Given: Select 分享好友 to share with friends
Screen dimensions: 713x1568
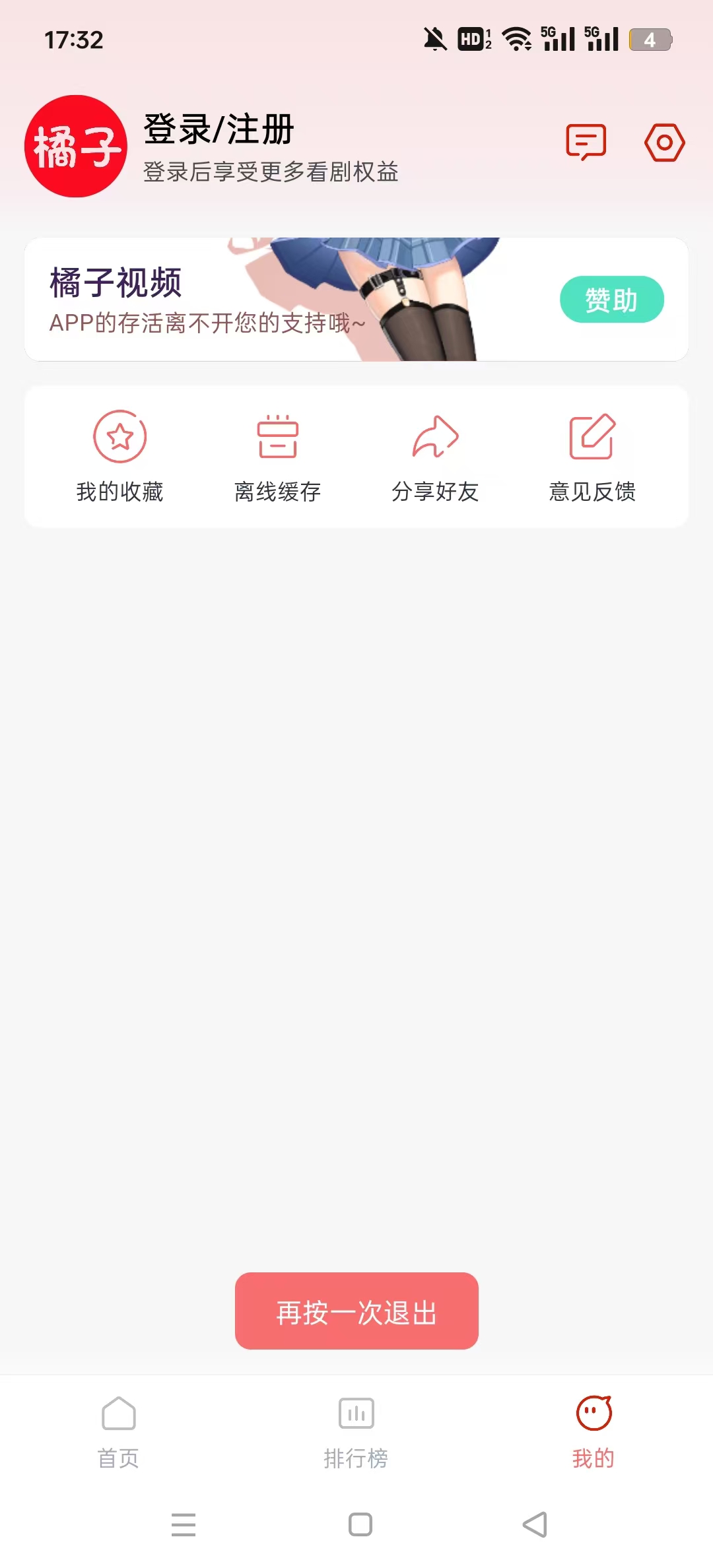Looking at the screenshot, I should tap(435, 456).
